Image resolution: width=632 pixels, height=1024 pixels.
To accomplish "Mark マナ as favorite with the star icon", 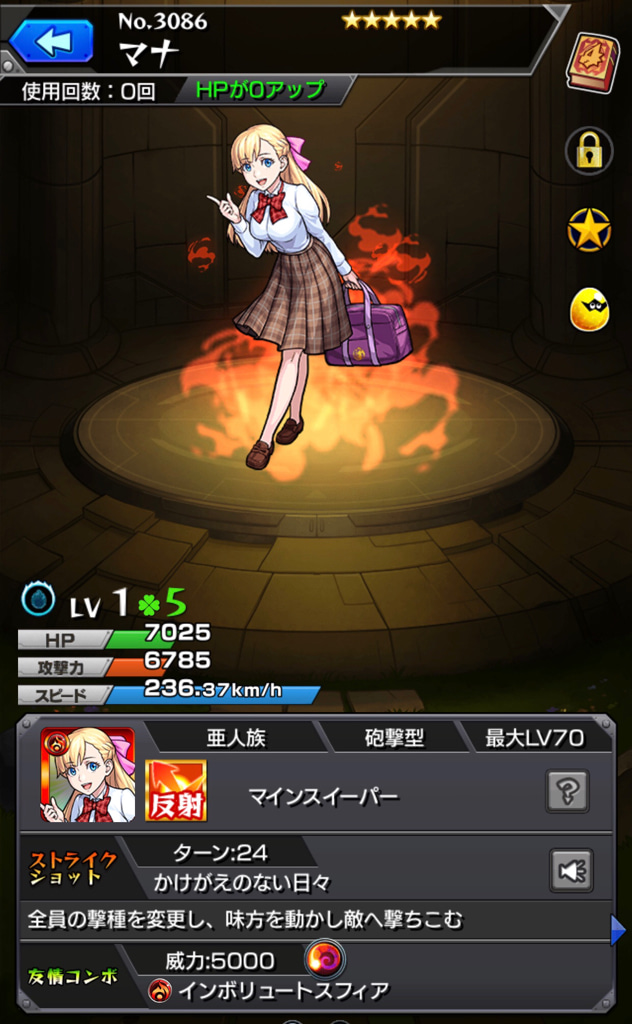I will pyautogui.click(x=589, y=230).
